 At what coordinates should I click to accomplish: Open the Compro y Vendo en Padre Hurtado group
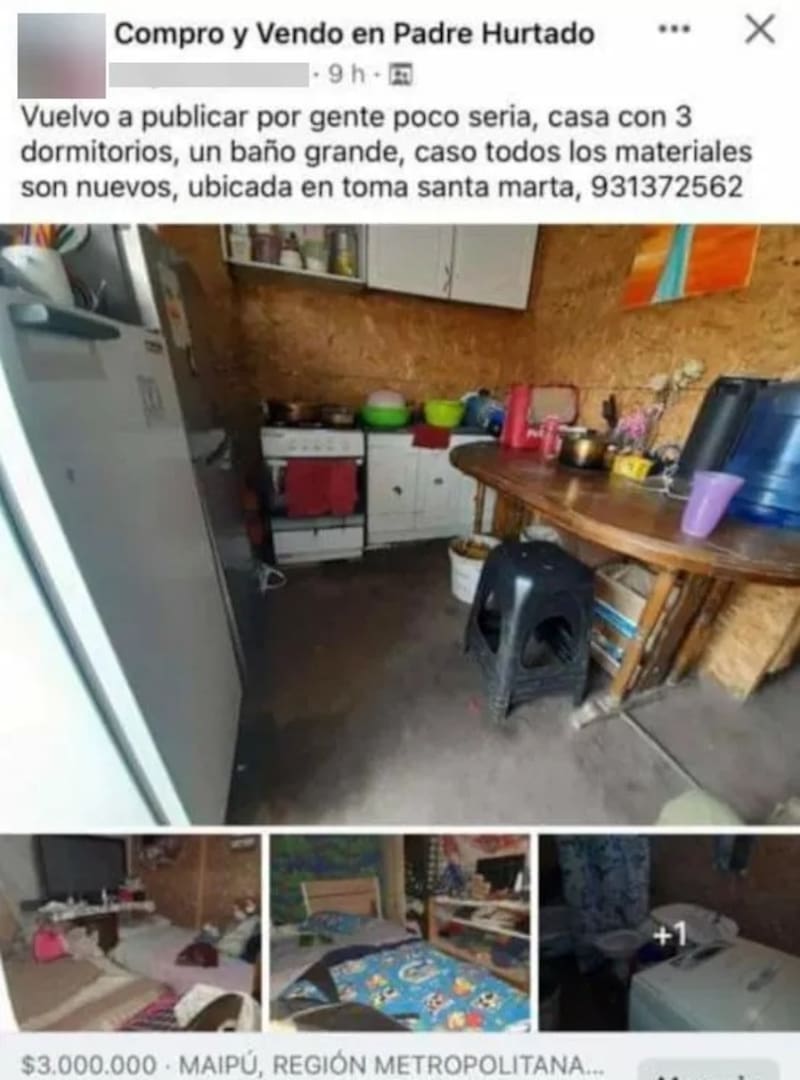tap(354, 34)
